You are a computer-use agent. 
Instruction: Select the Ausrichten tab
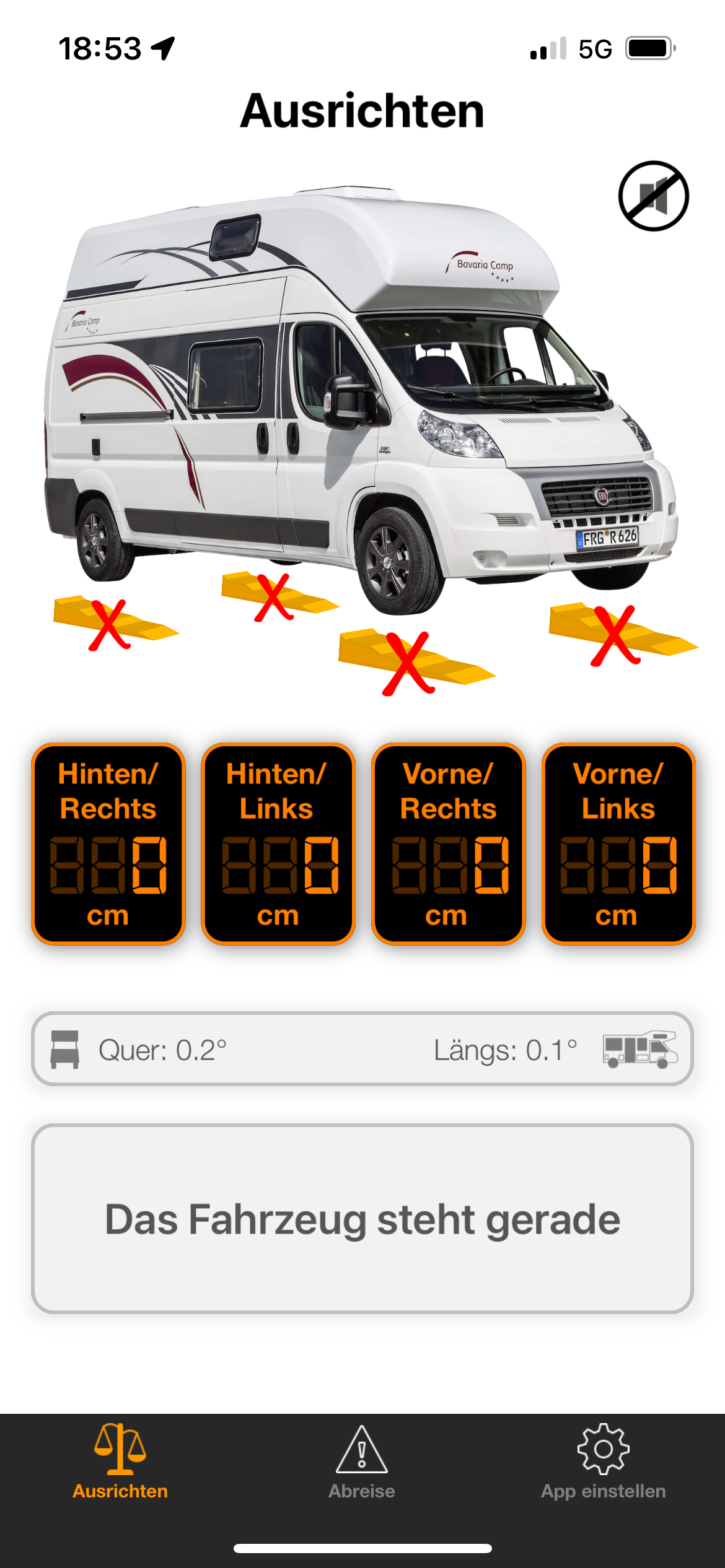coord(120,1461)
